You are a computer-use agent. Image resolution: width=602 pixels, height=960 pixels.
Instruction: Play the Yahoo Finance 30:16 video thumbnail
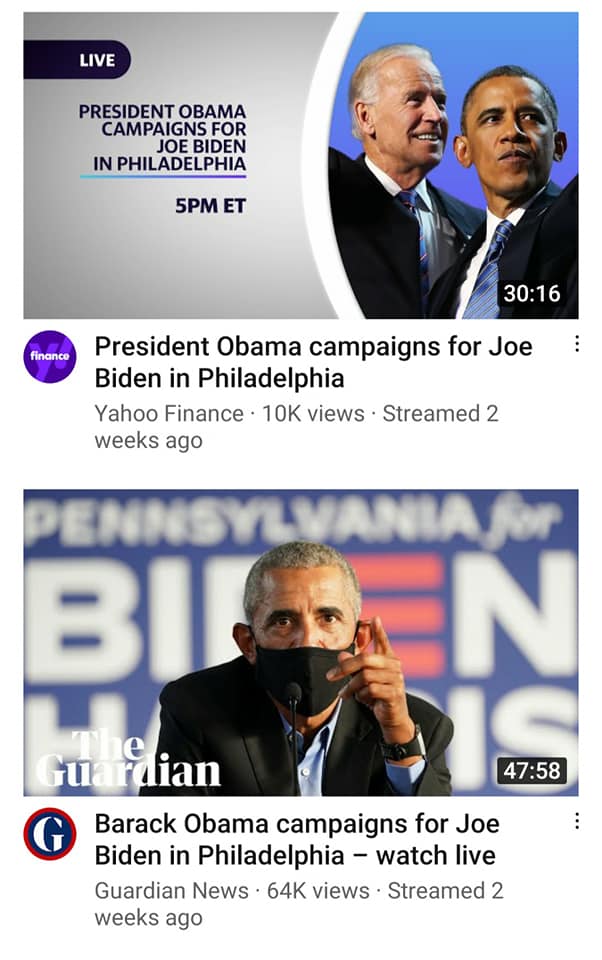point(300,165)
